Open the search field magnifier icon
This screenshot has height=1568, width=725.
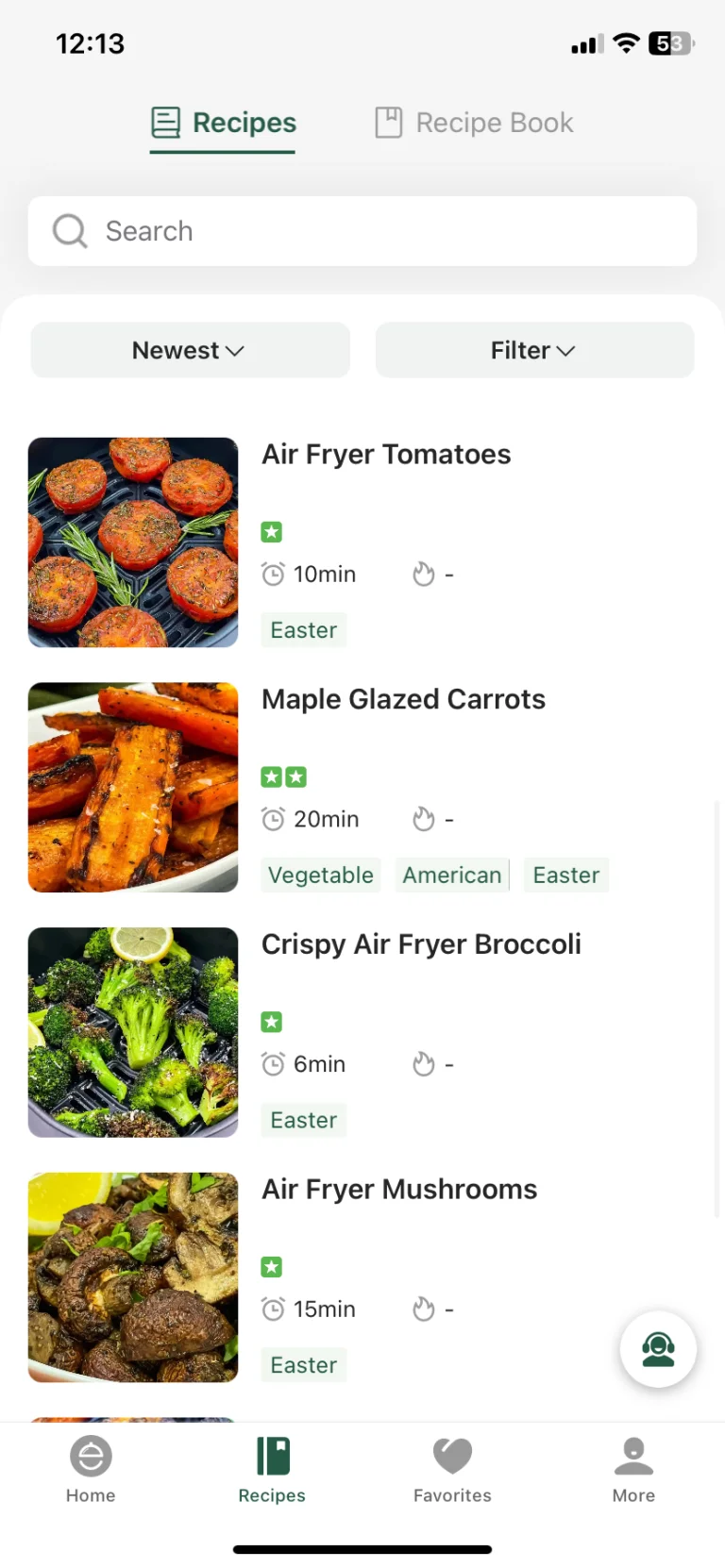pos(68,230)
